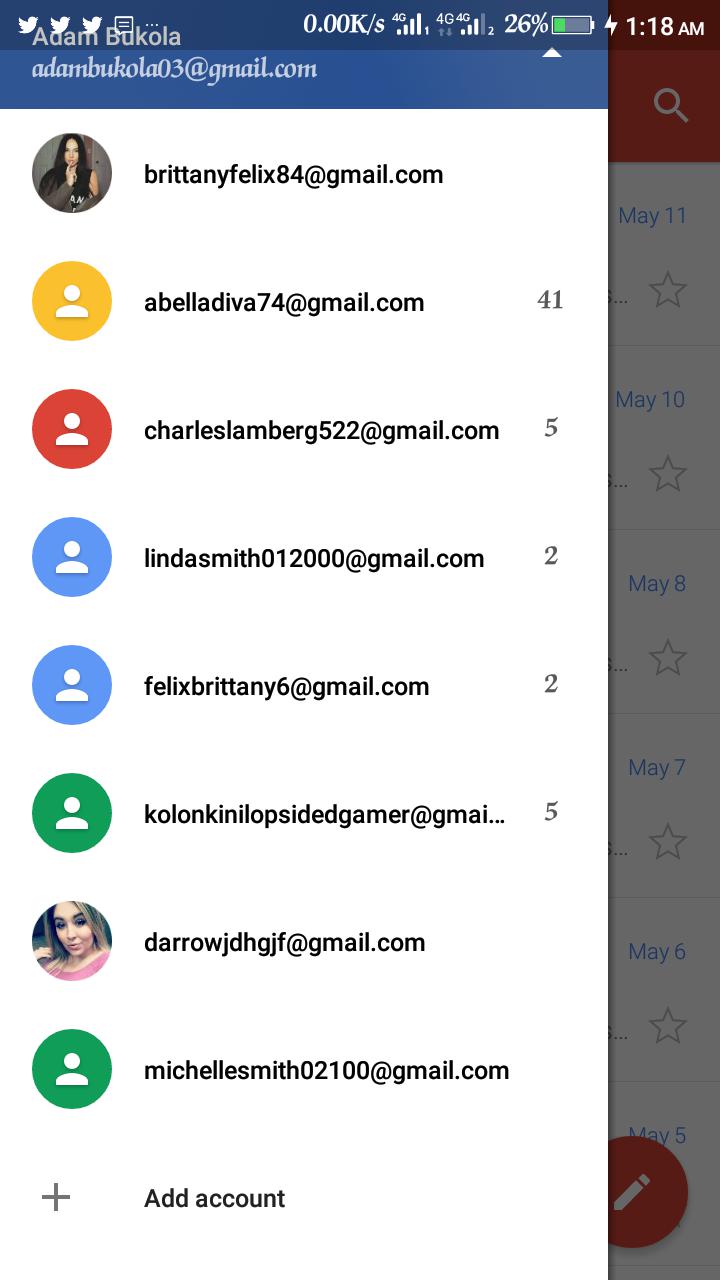Open the search icon
This screenshot has width=720, height=1280.
(x=670, y=105)
